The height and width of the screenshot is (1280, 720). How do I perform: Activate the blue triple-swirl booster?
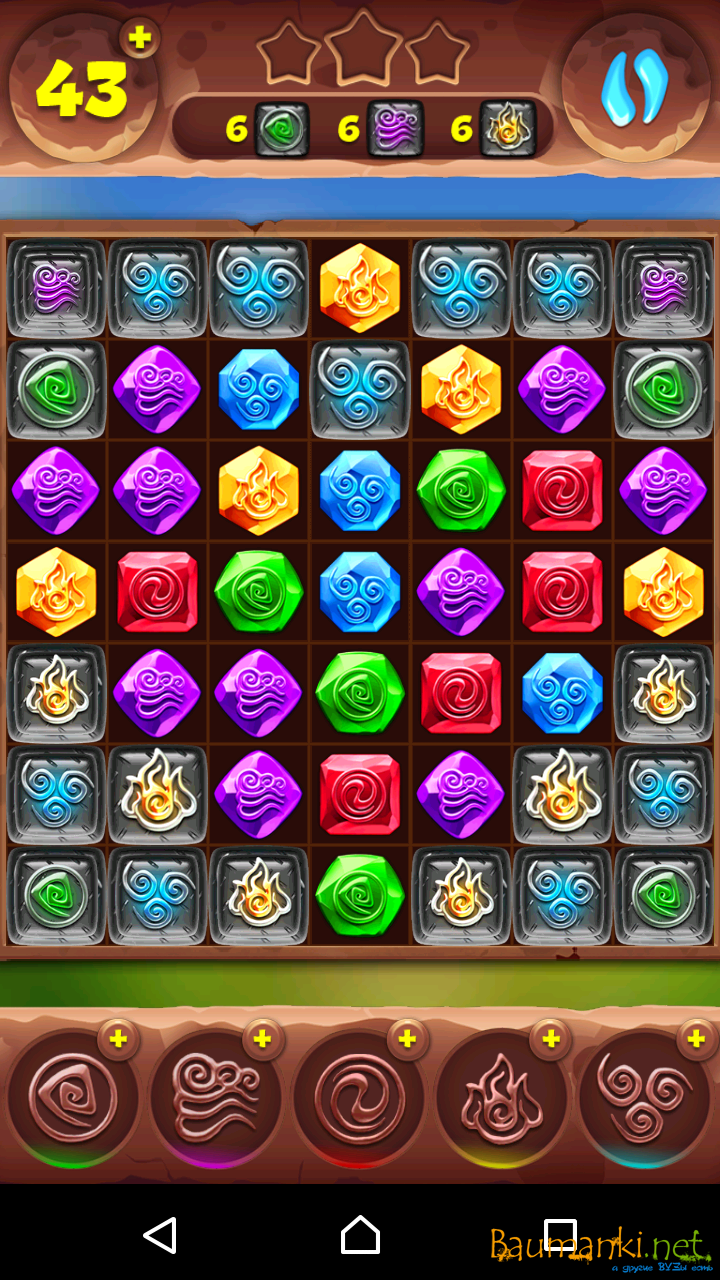[645, 1100]
